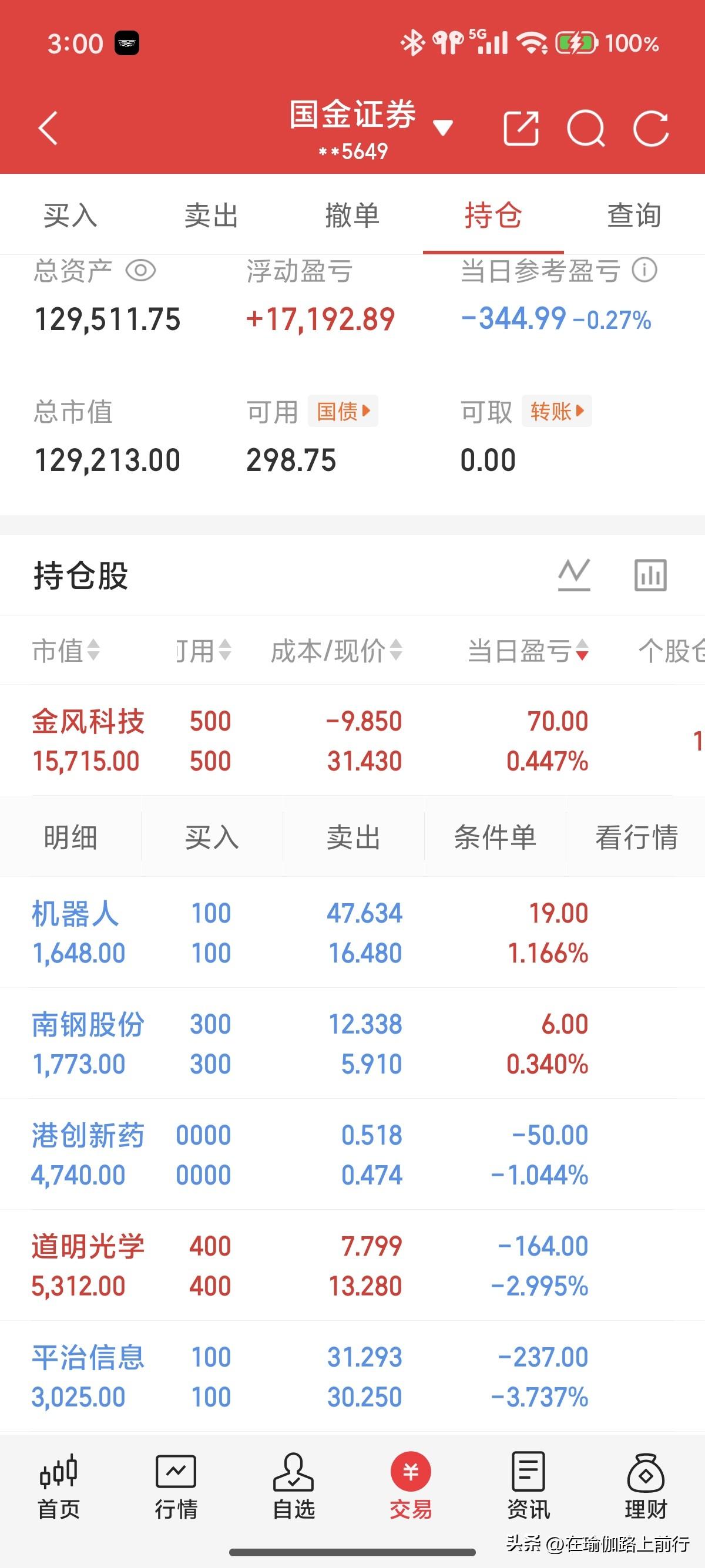Expand the 国债 option next to 可用
The image size is (705, 1568).
(343, 412)
